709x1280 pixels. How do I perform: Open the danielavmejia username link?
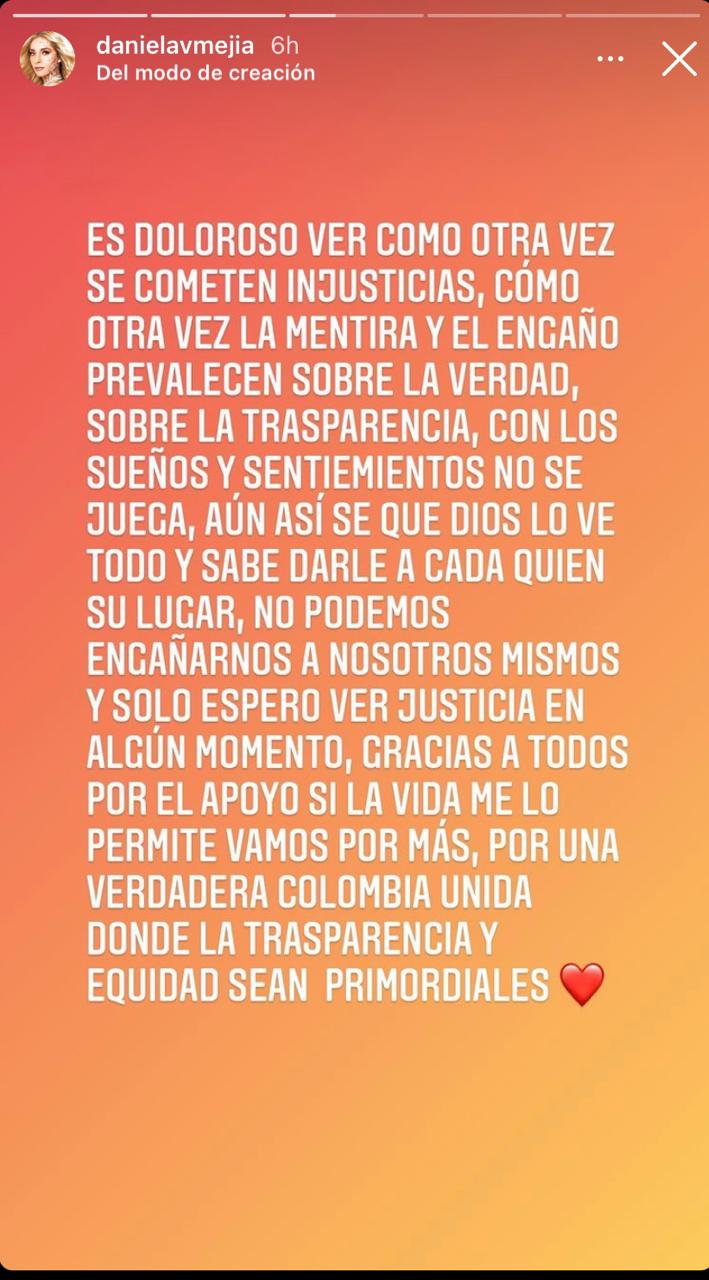click(176, 45)
